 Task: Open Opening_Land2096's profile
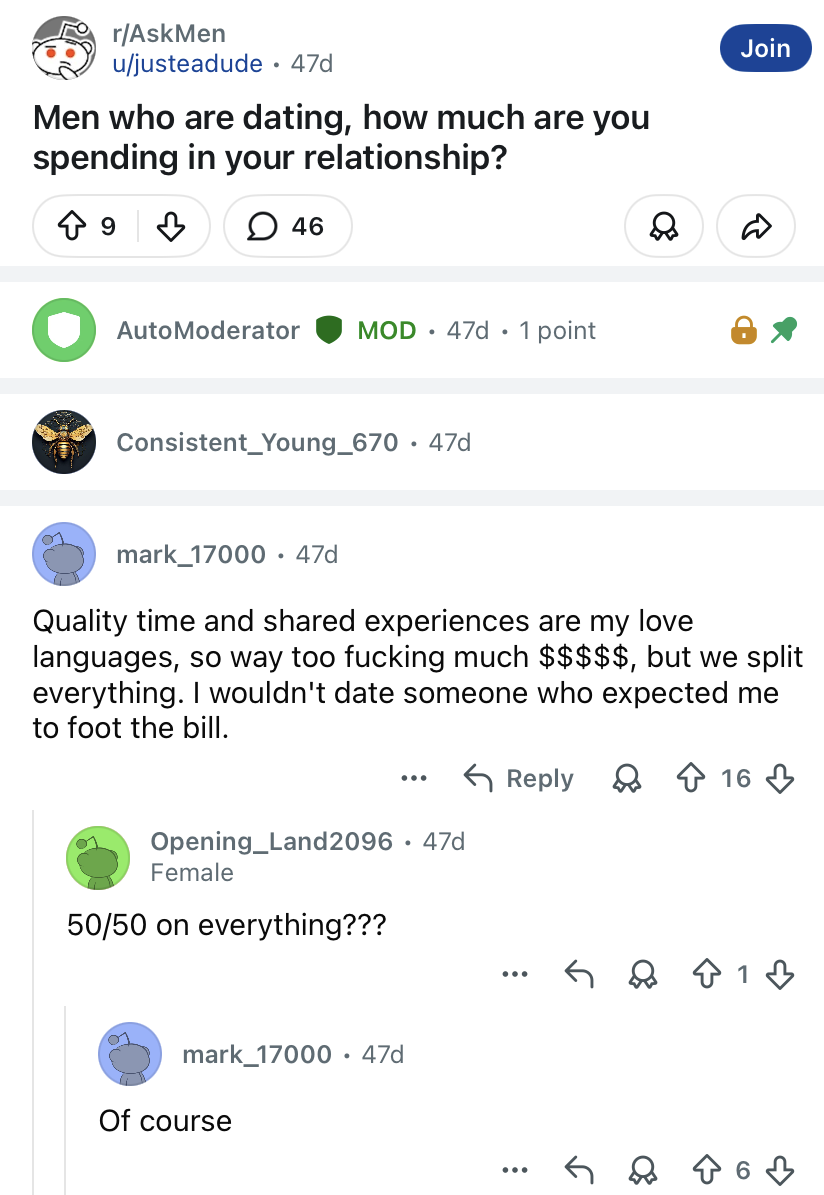click(271, 841)
